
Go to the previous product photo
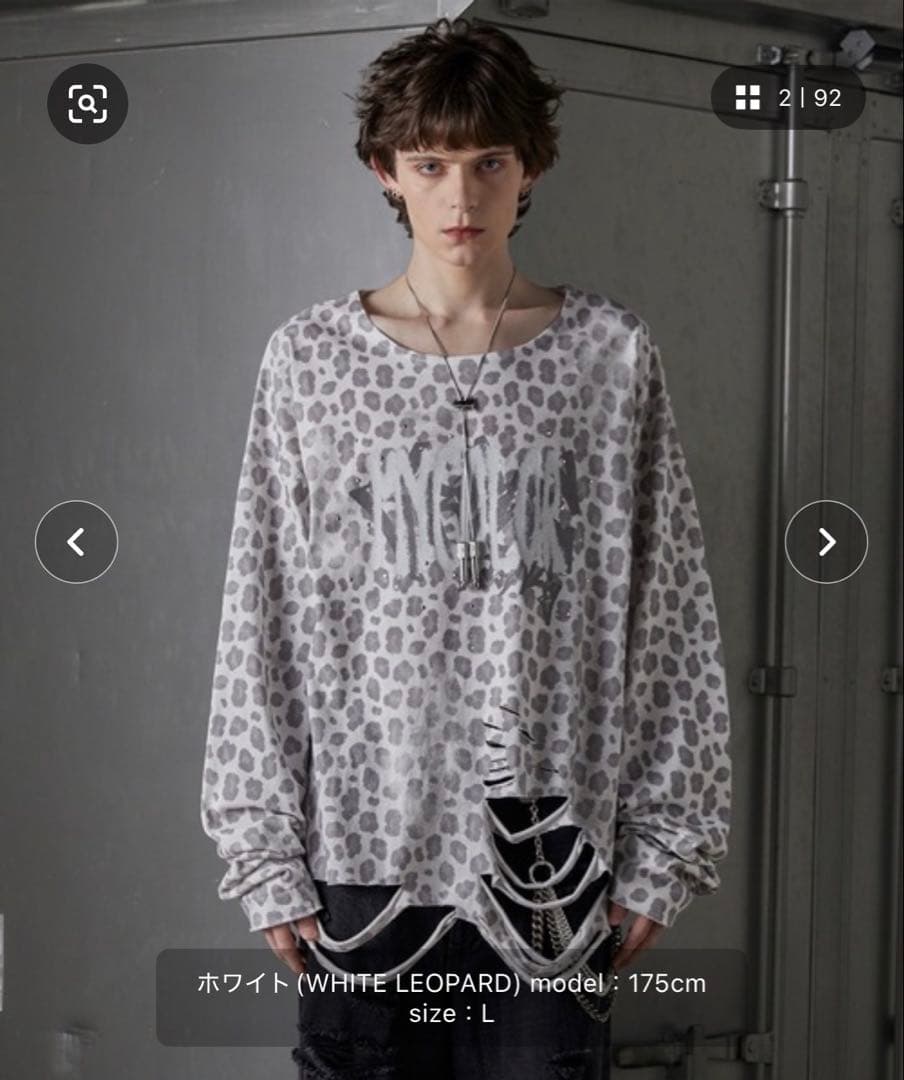(76, 542)
